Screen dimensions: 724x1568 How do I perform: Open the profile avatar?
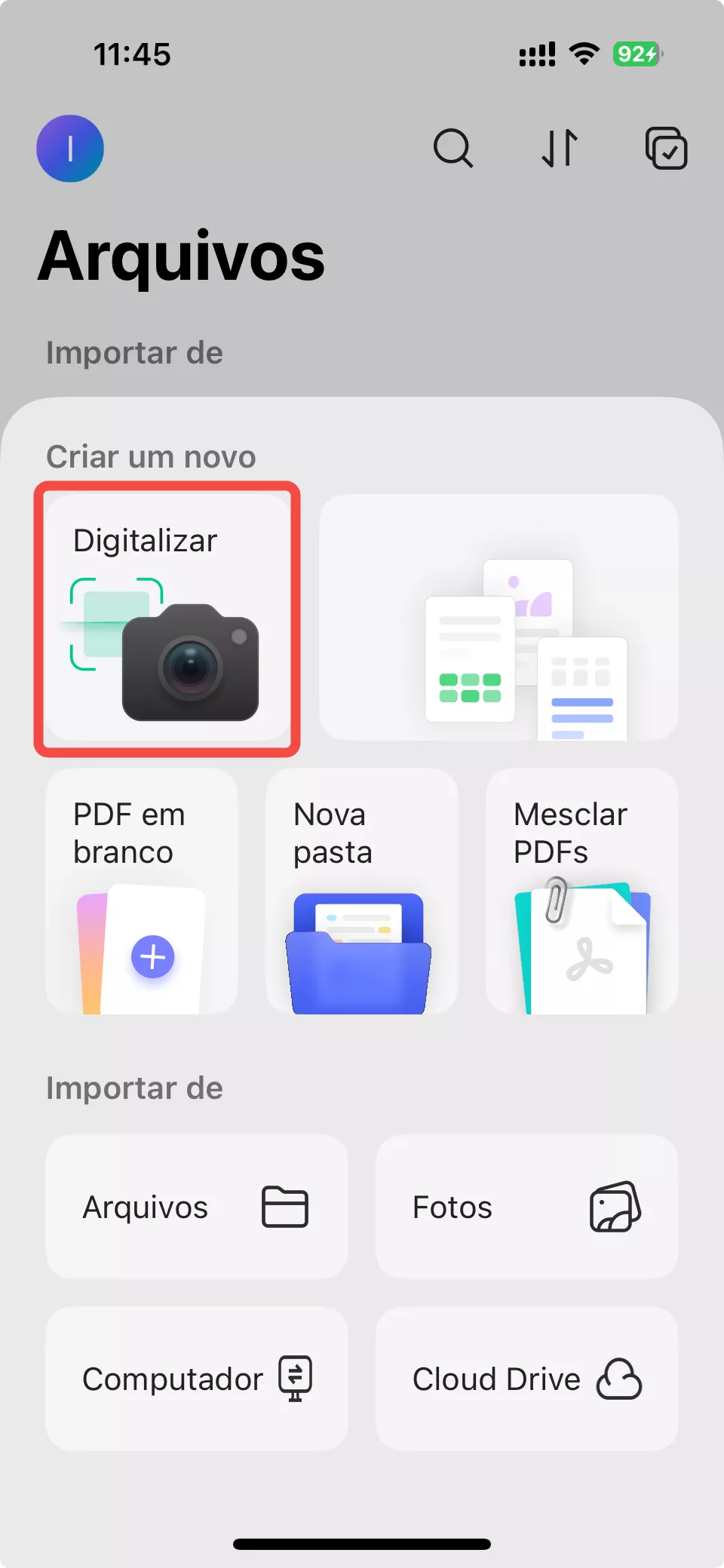coord(69,149)
